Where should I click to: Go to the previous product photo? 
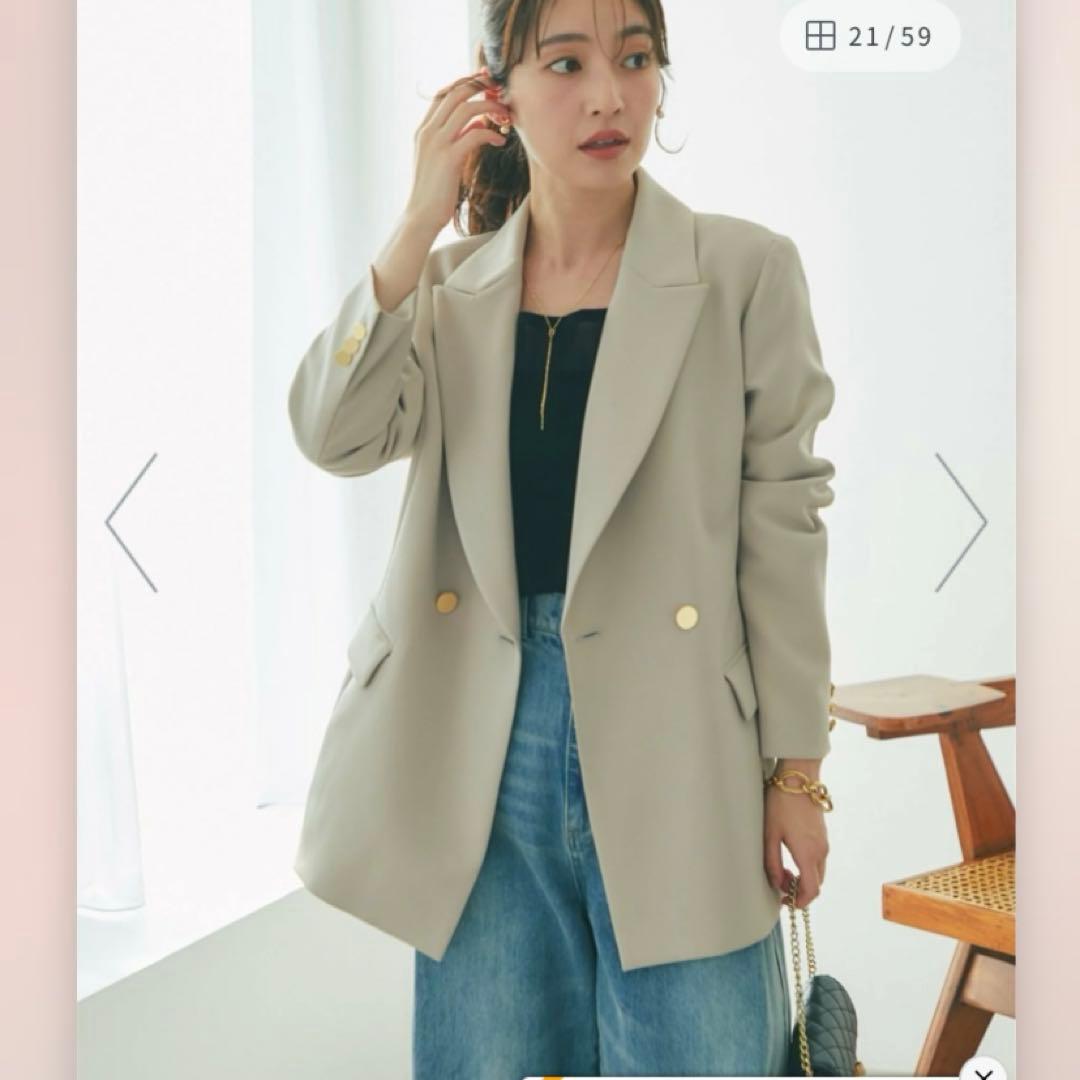pyautogui.click(x=132, y=522)
